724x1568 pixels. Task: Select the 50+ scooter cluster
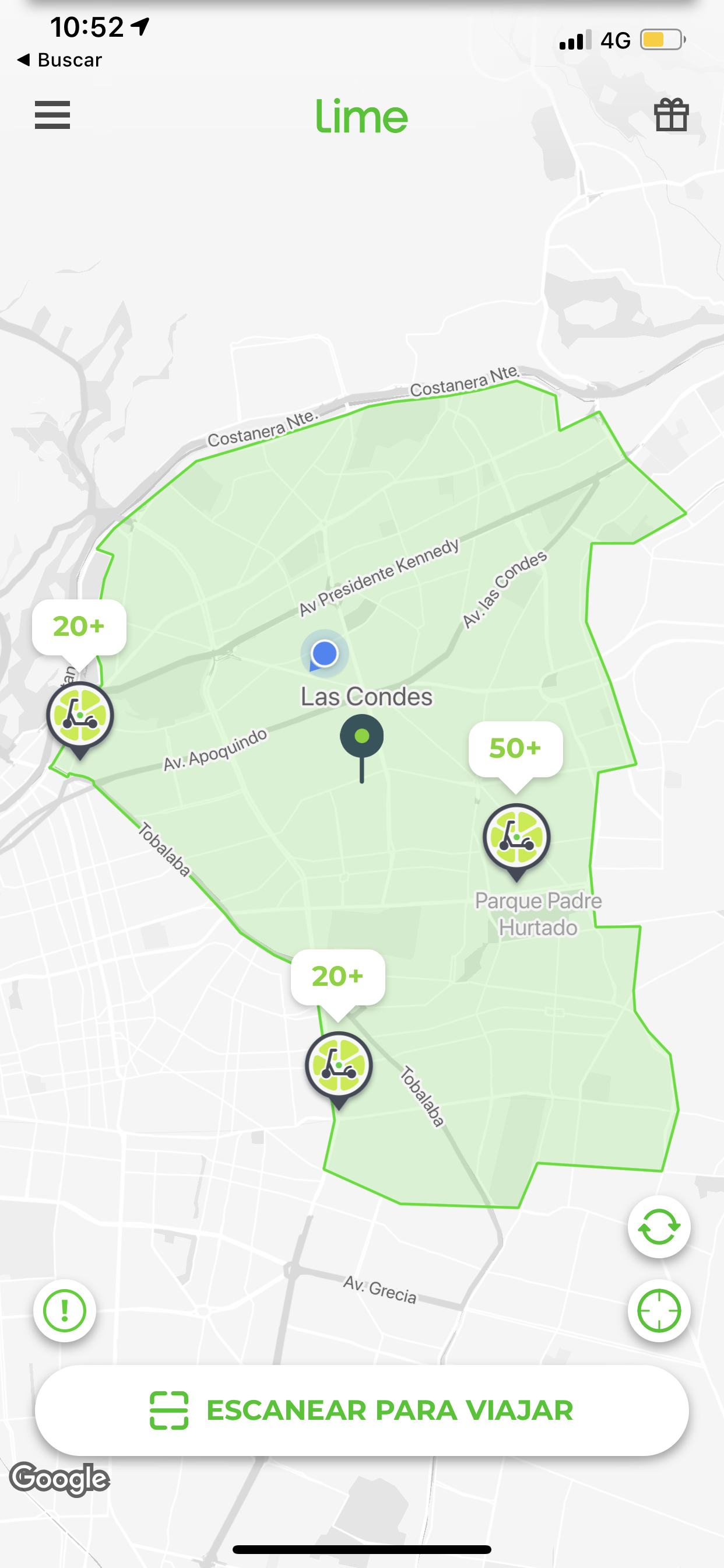click(516, 837)
